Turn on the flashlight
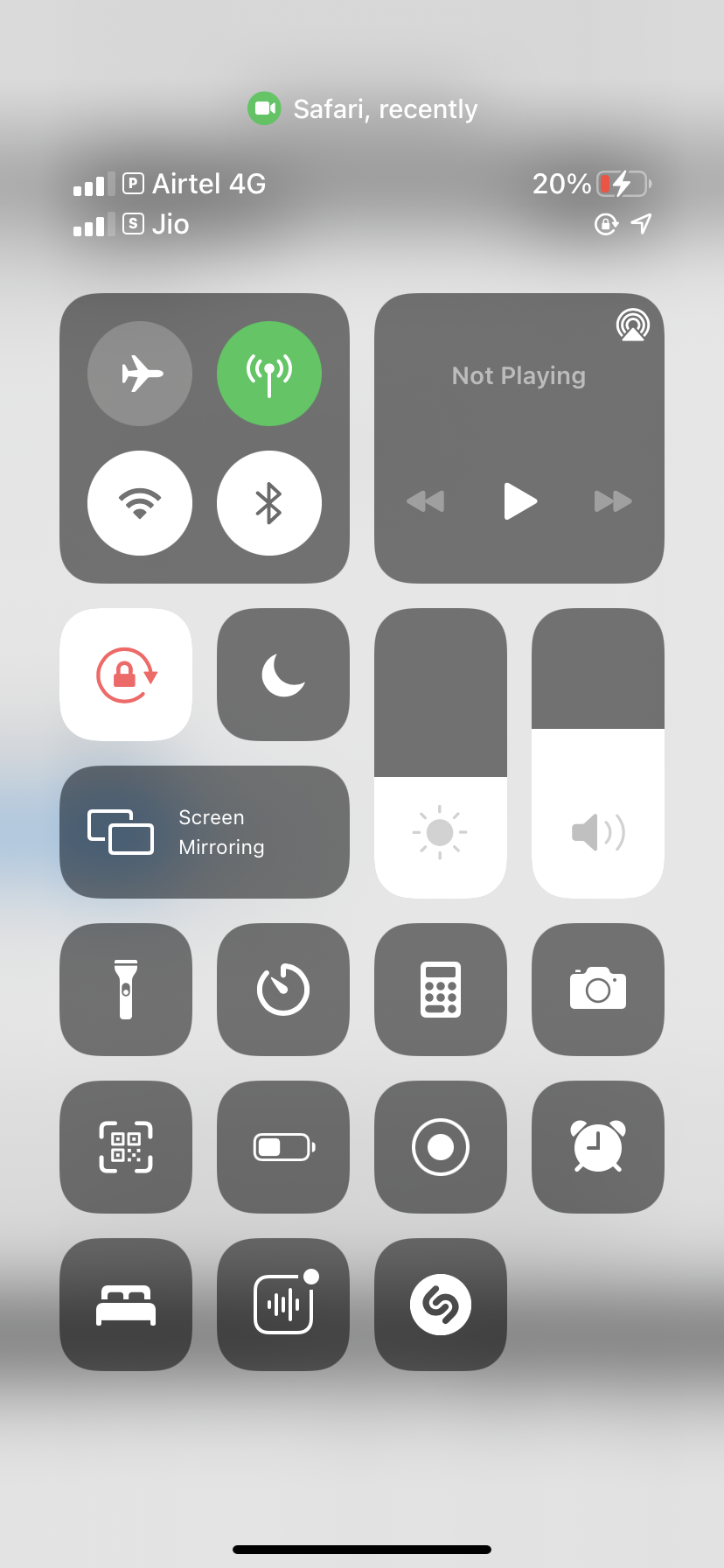Image resolution: width=724 pixels, height=1568 pixels. coord(126,990)
